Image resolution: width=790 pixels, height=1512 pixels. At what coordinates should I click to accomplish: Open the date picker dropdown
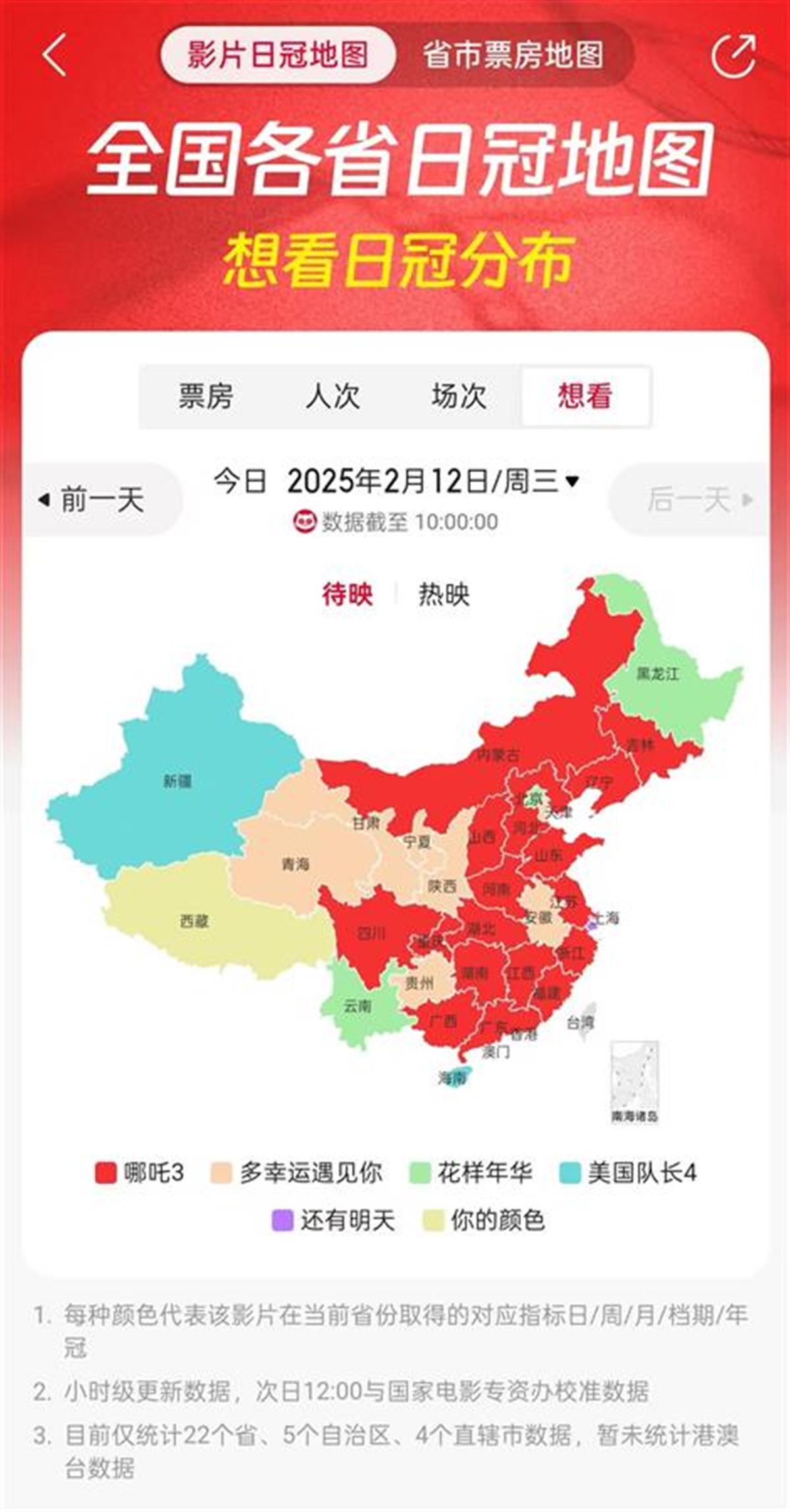pyautogui.click(x=571, y=482)
